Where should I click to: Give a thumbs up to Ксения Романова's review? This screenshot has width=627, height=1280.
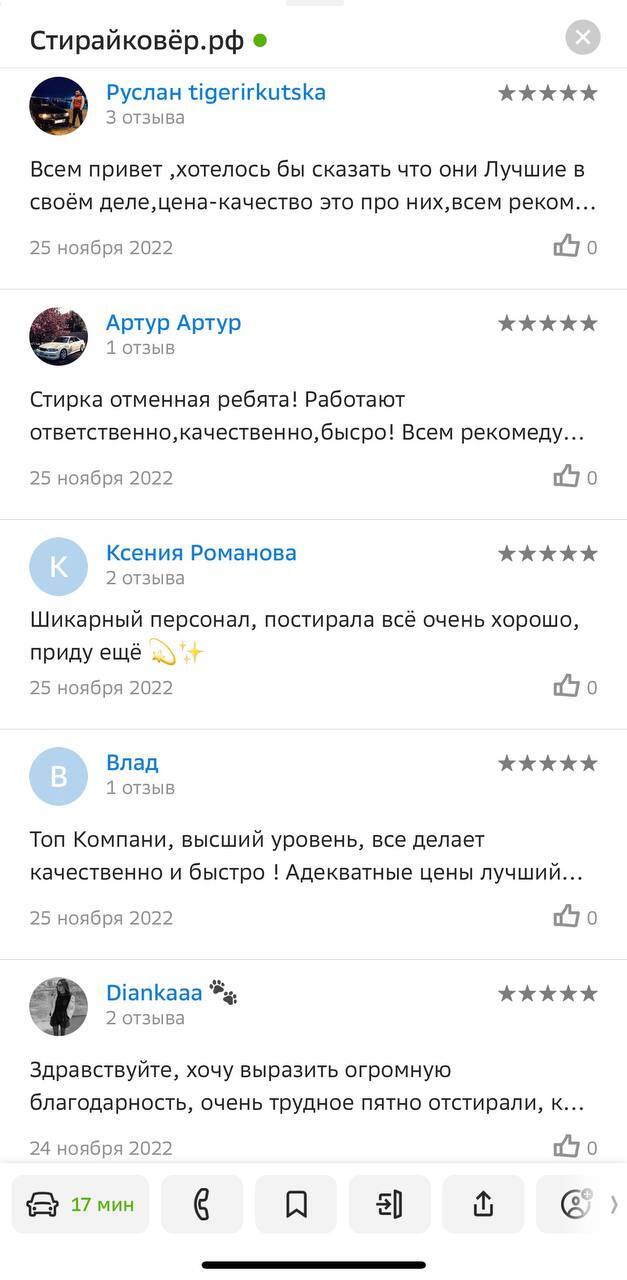click(x=567, y=686)
